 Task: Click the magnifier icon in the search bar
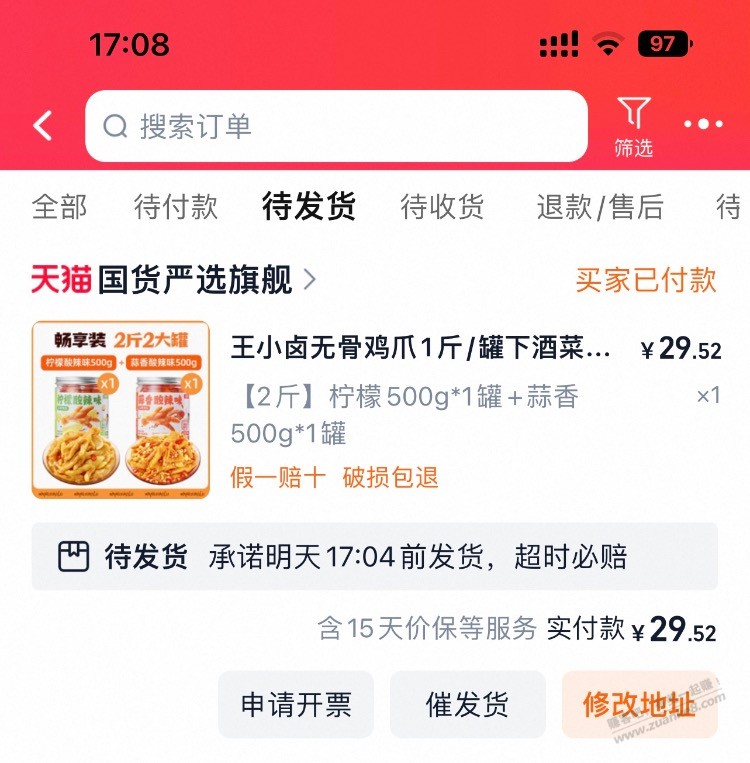point(113,125)
